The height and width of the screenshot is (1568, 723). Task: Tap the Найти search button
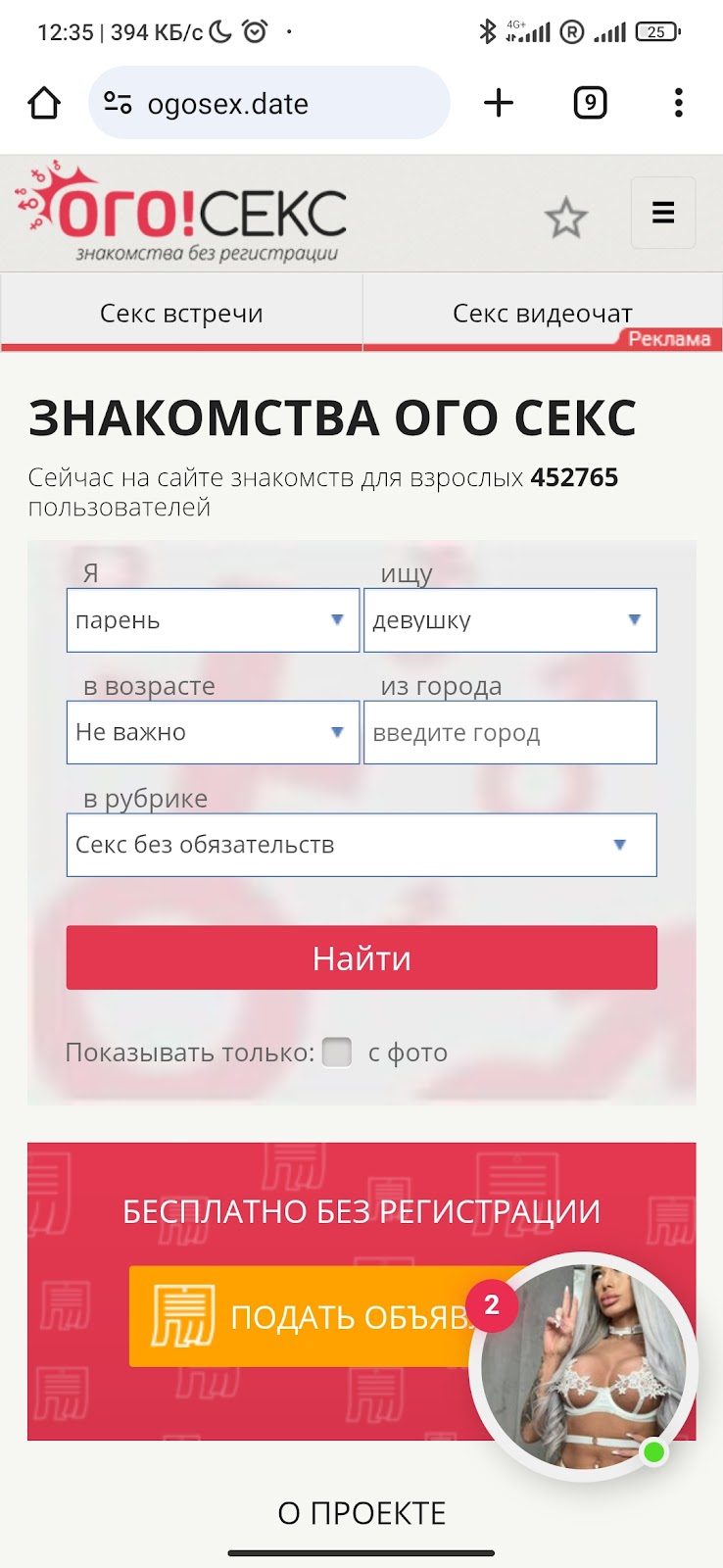tap(361, 957)
